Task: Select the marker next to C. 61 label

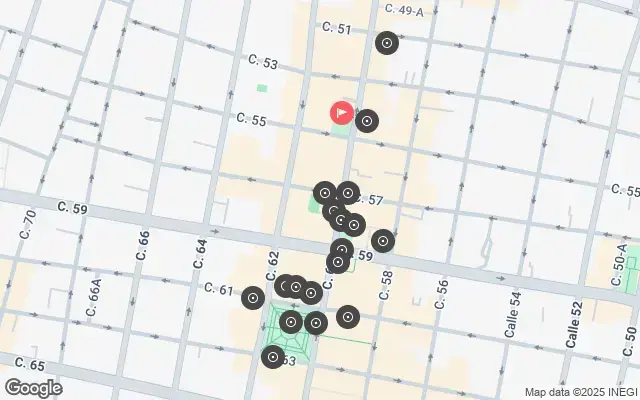Action: [253, 297]
